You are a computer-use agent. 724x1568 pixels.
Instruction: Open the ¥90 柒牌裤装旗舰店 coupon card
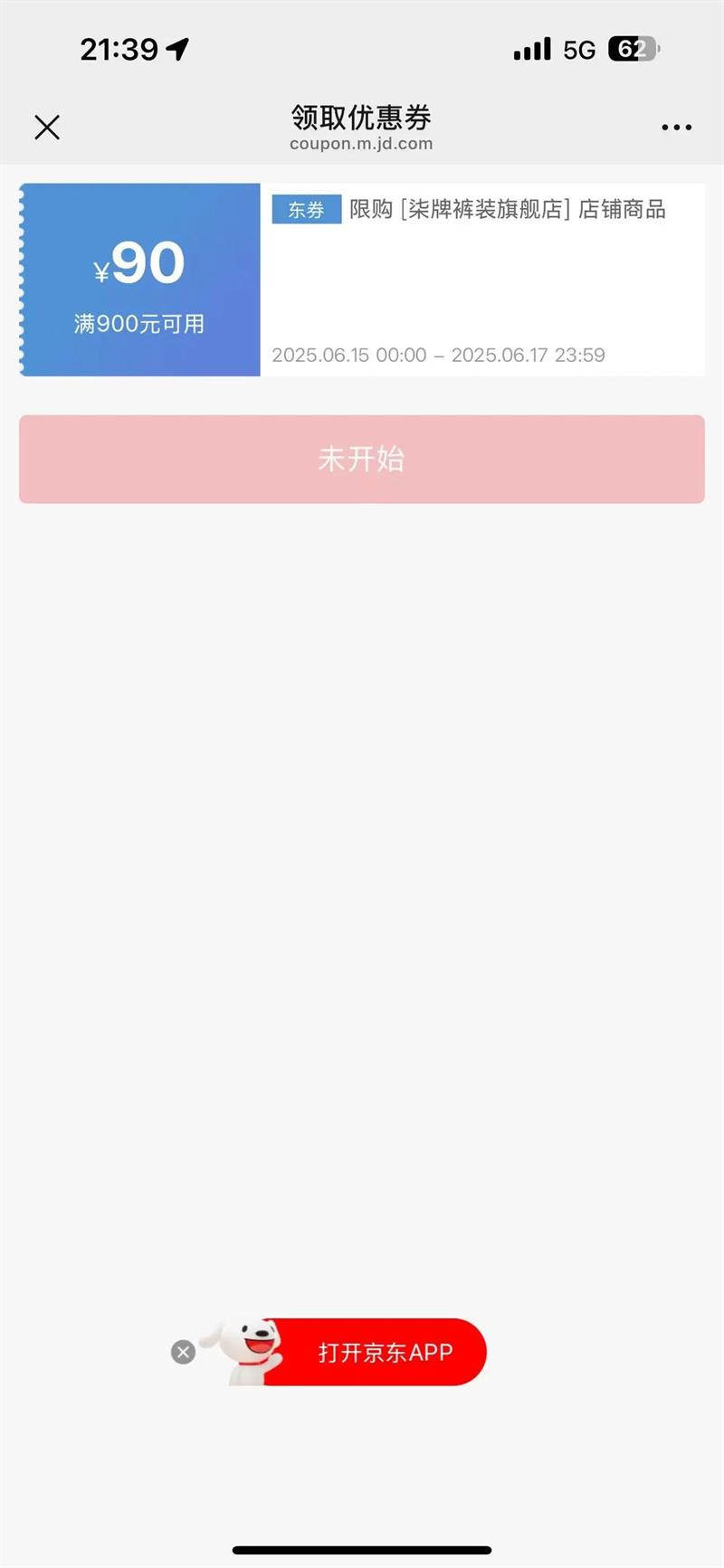tap(362, 280)
